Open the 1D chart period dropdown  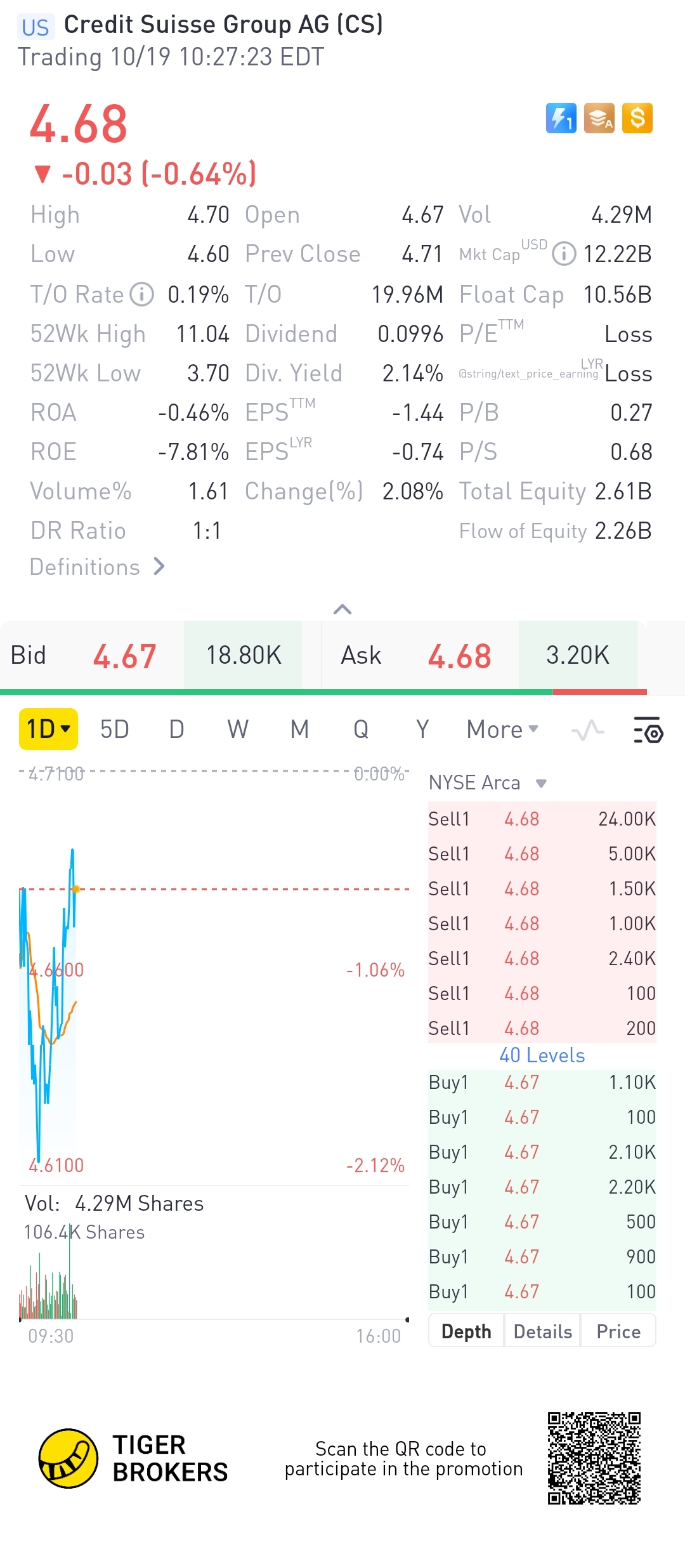48,729
